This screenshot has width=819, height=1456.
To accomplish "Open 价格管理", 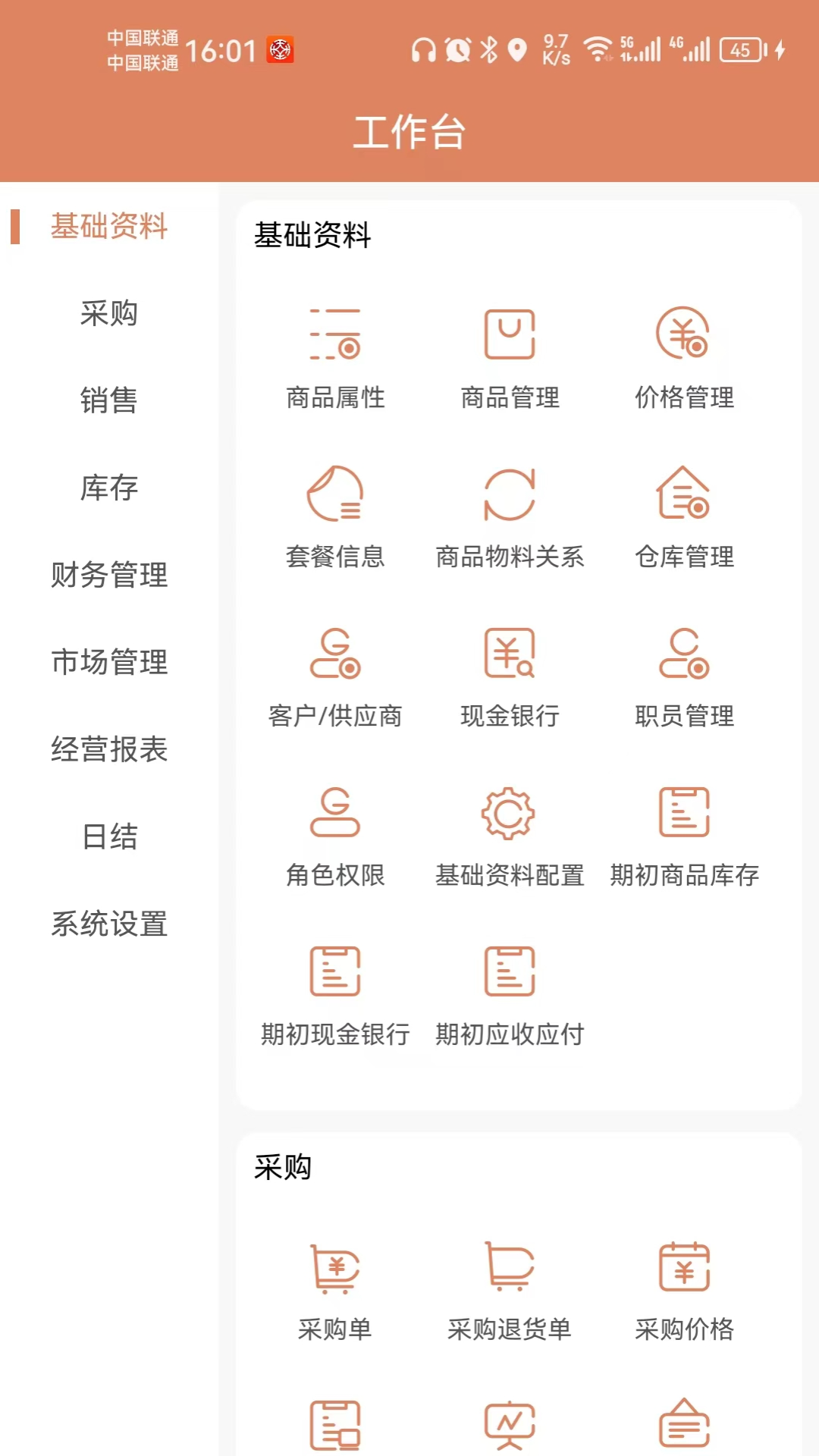I will 684,355.
